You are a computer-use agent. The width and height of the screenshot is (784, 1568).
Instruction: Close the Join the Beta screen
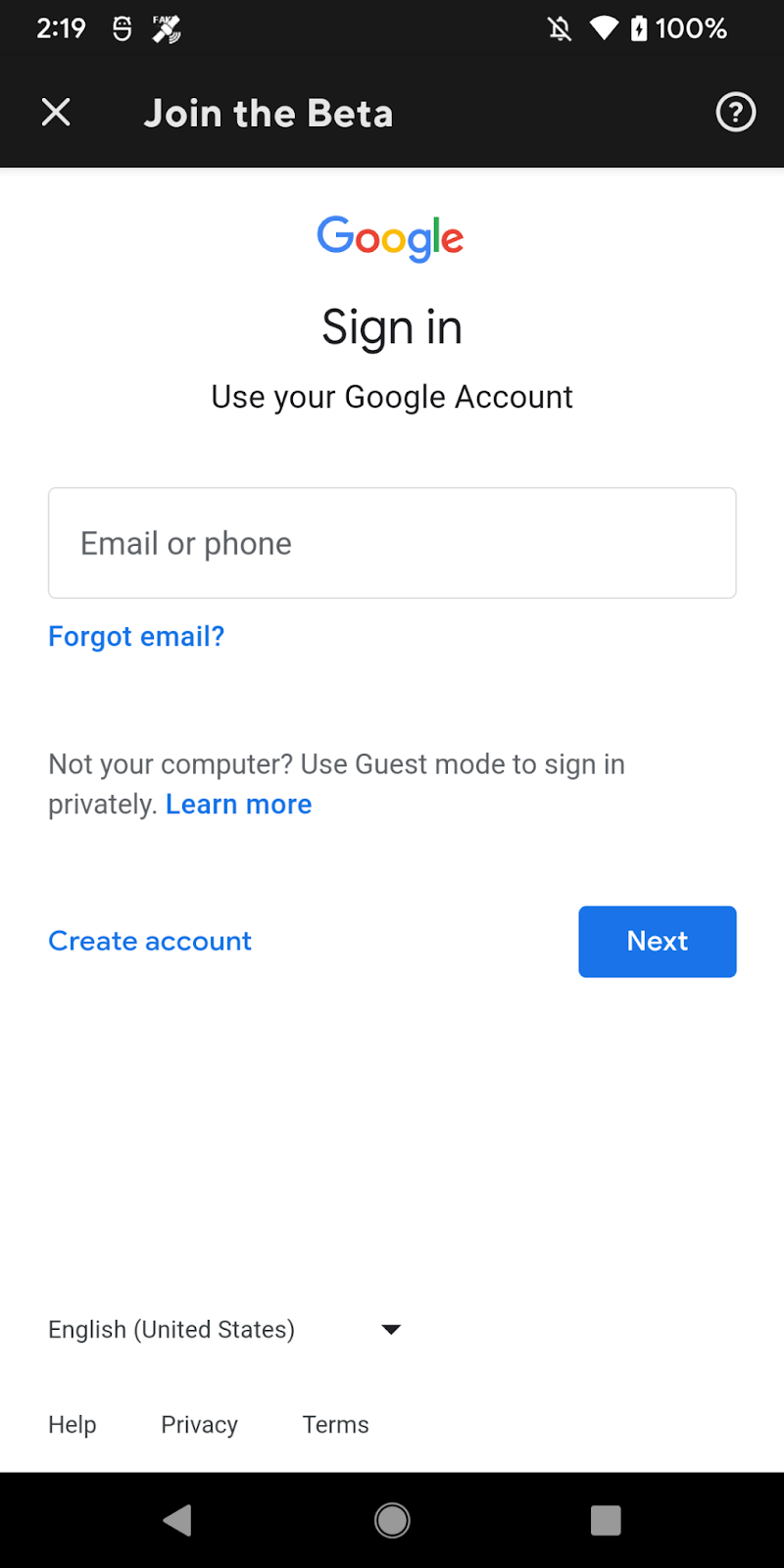56,112
